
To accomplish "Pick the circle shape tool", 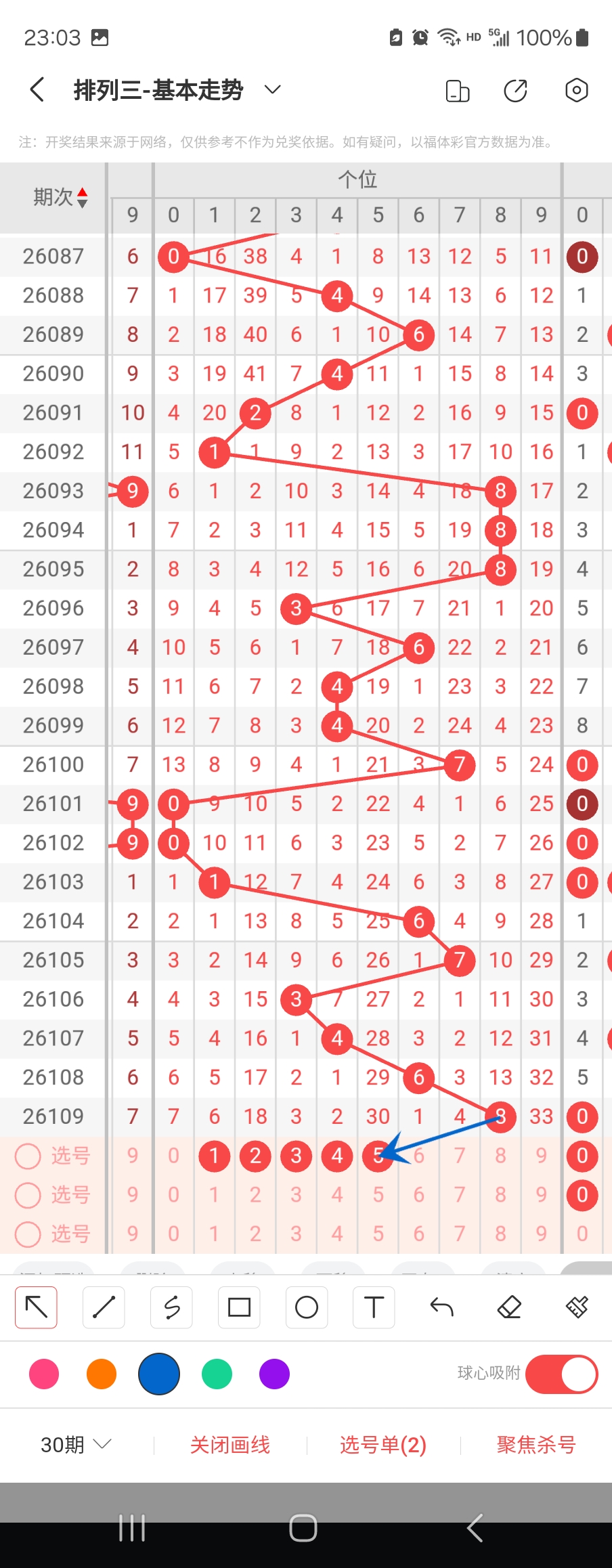I will (x=307, y=1307).
